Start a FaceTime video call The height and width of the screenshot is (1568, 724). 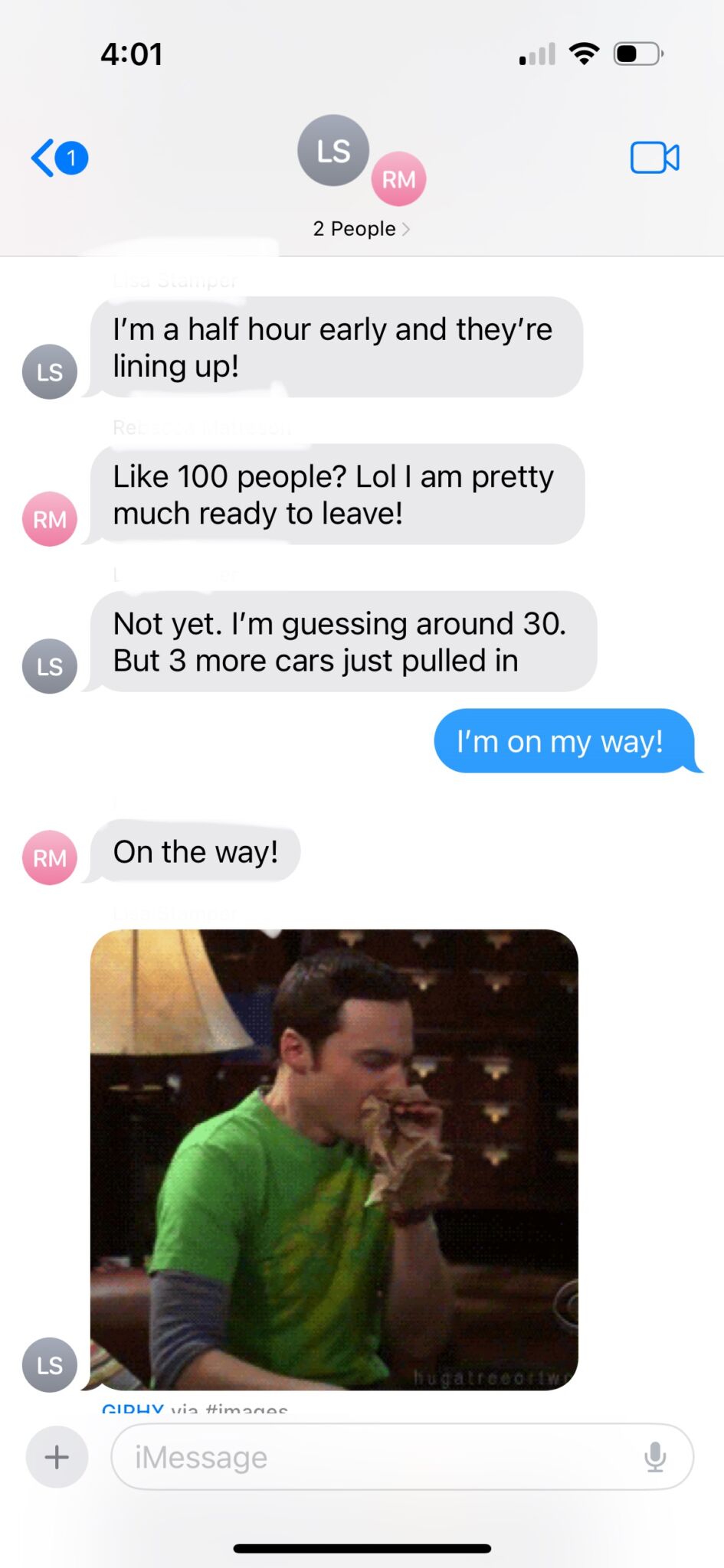[654, 158]
